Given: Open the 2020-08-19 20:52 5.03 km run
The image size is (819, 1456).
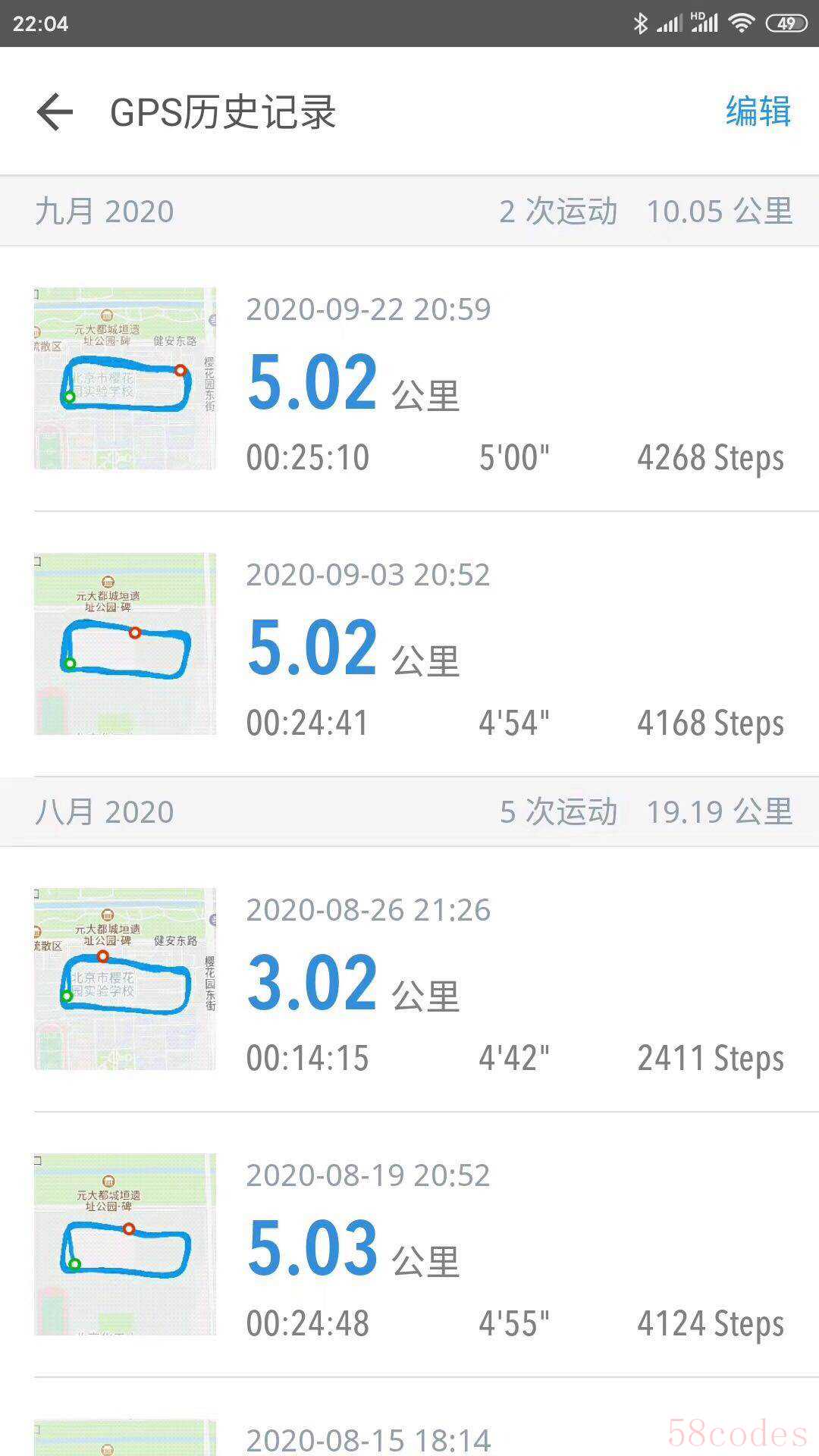Looking at the screenshot, I should click(x=409, y=1244).
